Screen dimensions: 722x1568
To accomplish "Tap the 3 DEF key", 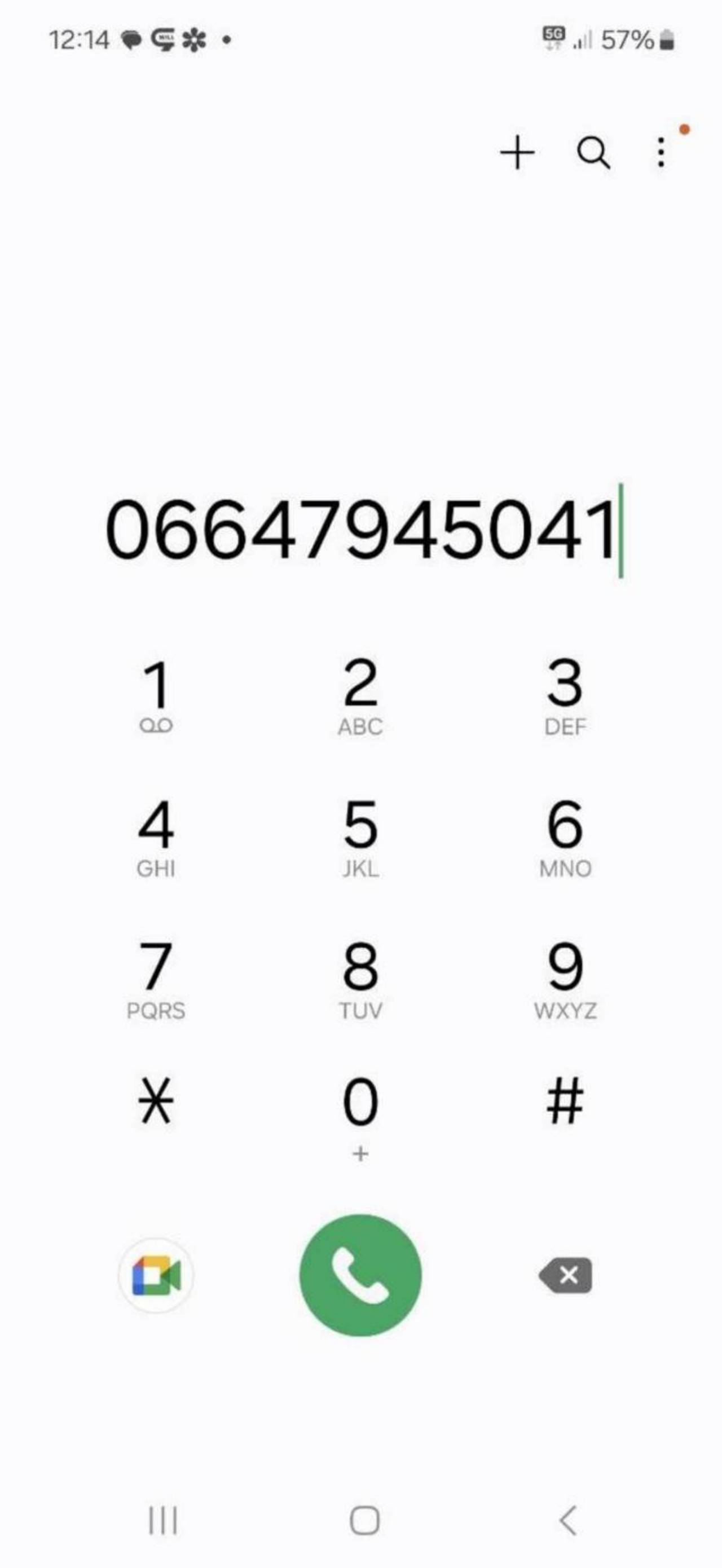I will click(x=565, y=696).
